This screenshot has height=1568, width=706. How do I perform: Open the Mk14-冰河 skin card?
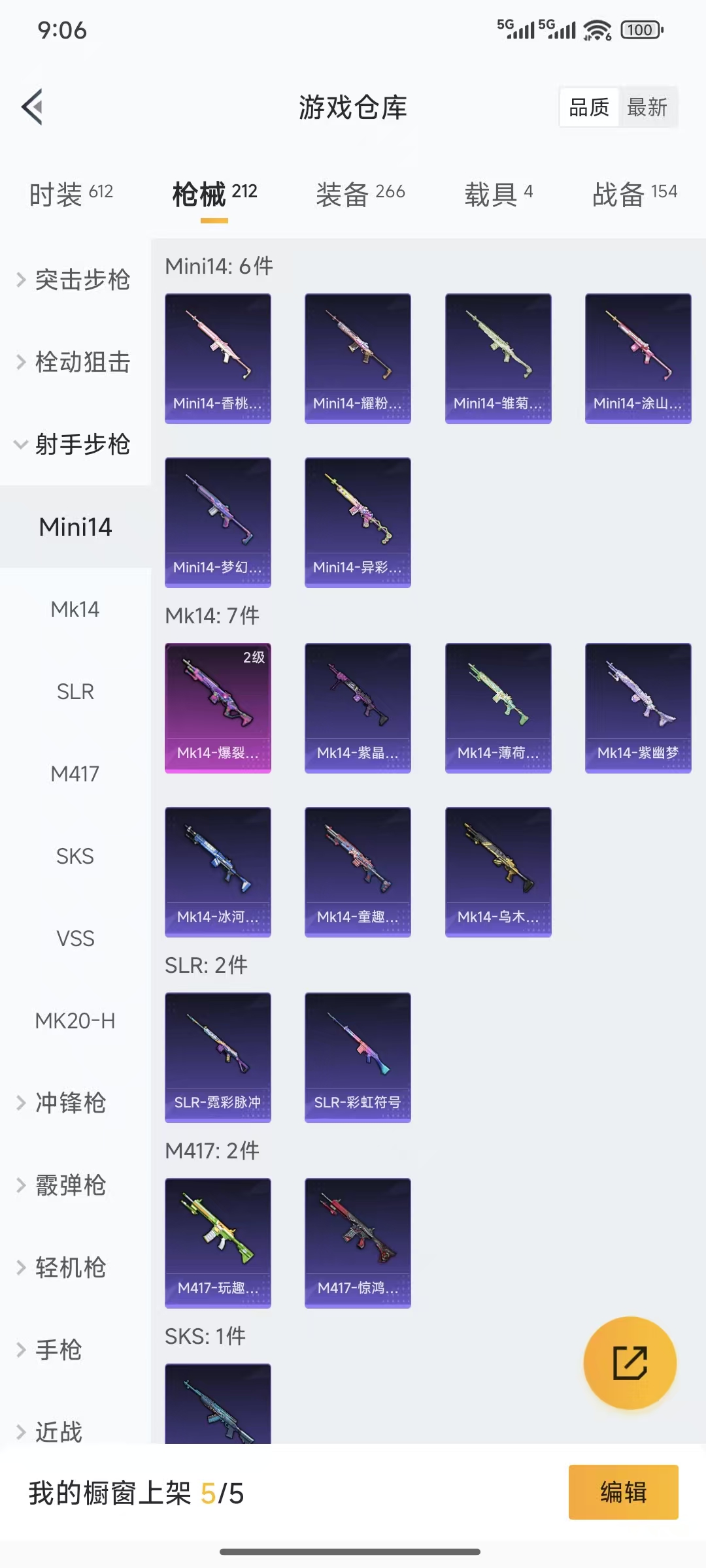tap(218, 872)
